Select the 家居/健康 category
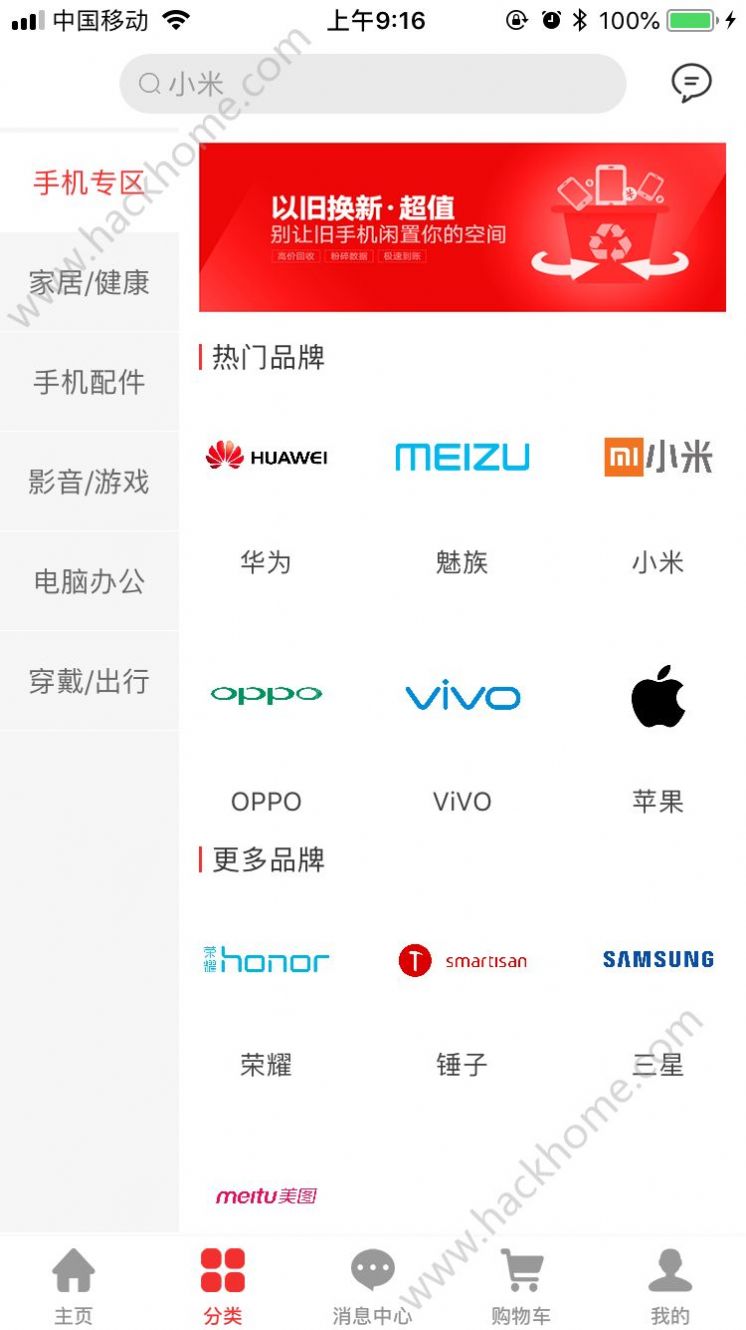The image size is (746, 1330). [89, 283]
